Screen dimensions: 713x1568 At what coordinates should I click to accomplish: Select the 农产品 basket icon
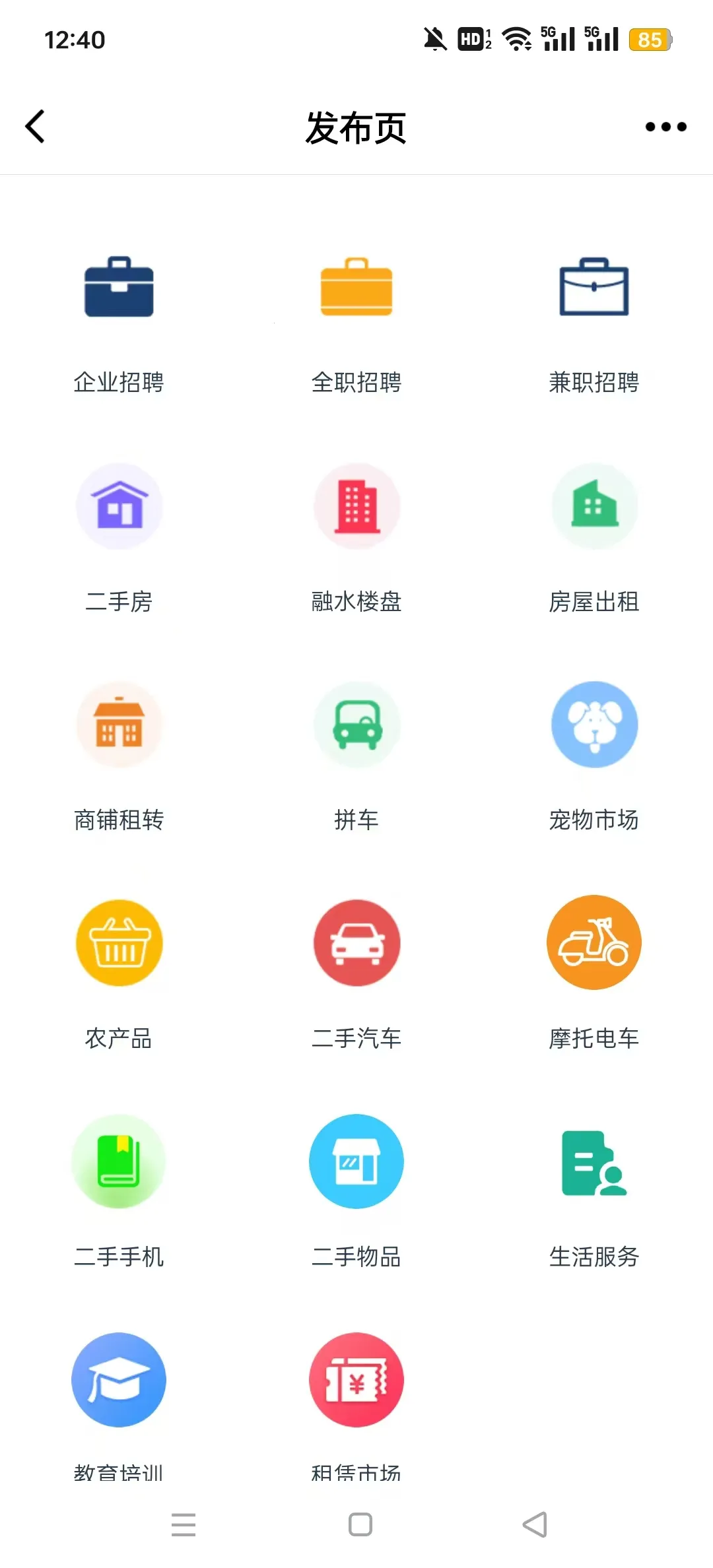pyautogui.click(x=119, y=942)
